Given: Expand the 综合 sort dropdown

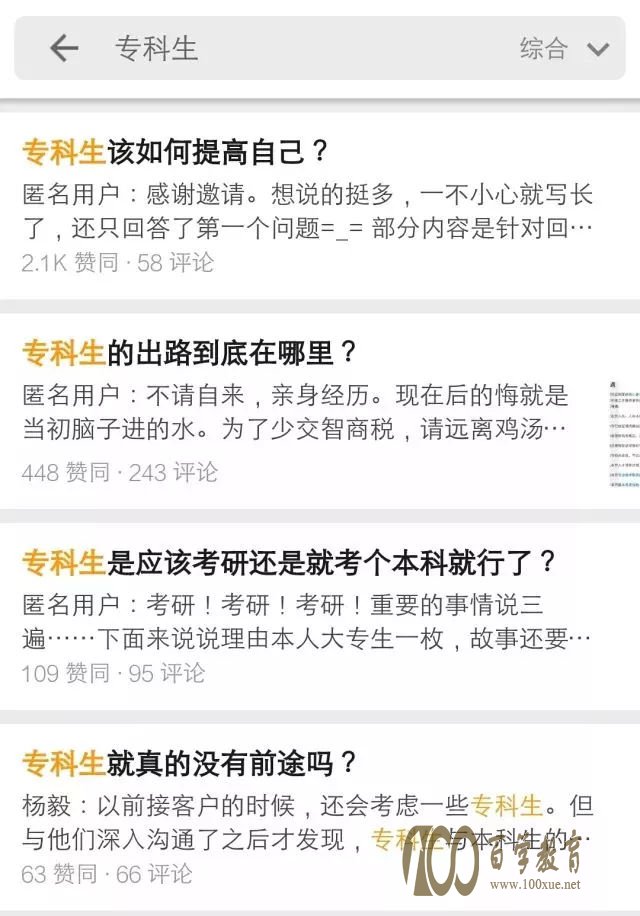Looking at the screenshot, I should pyautogui.click(x=565, y=48).
